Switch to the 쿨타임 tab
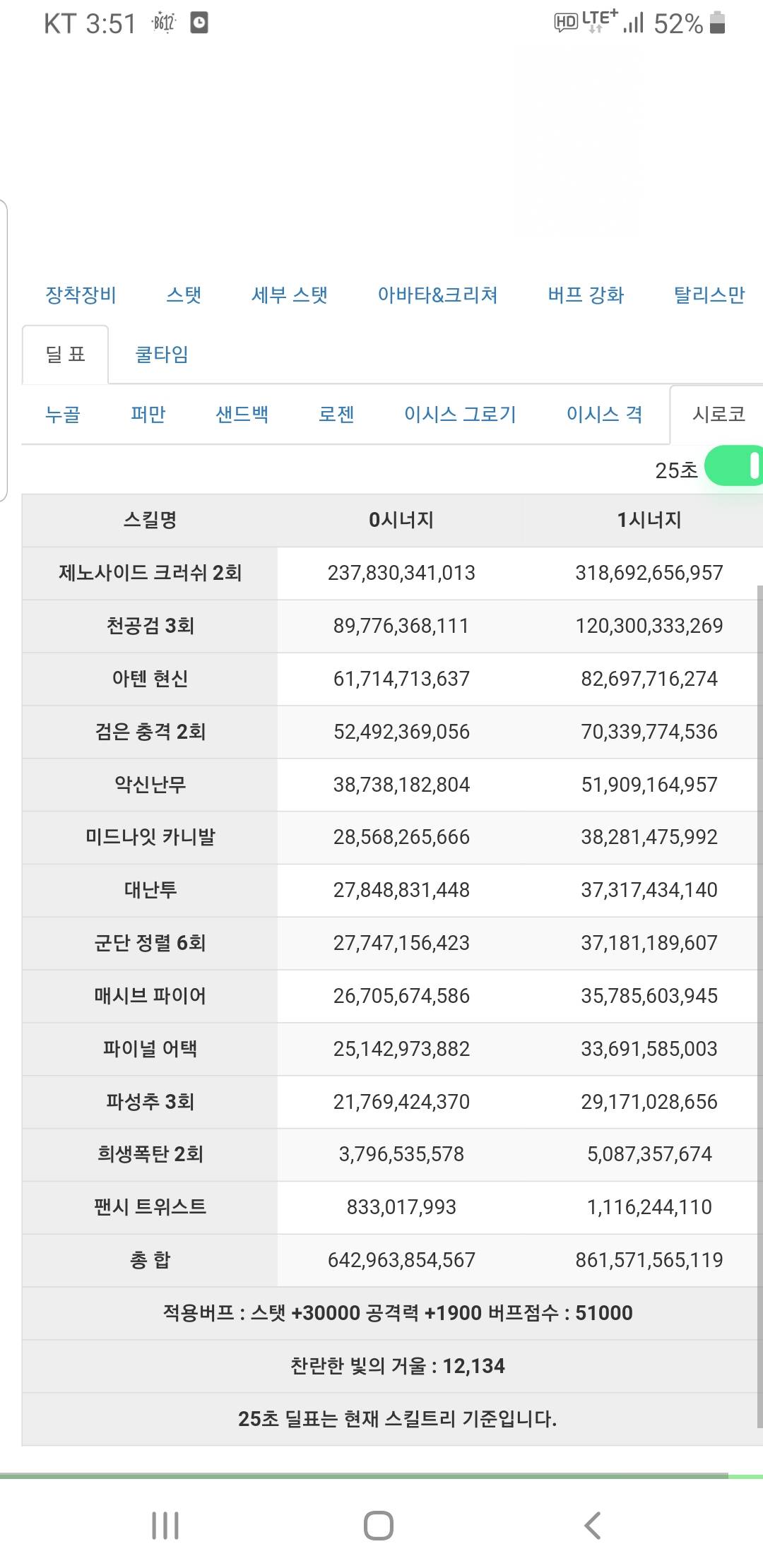 tap(162, 355)
